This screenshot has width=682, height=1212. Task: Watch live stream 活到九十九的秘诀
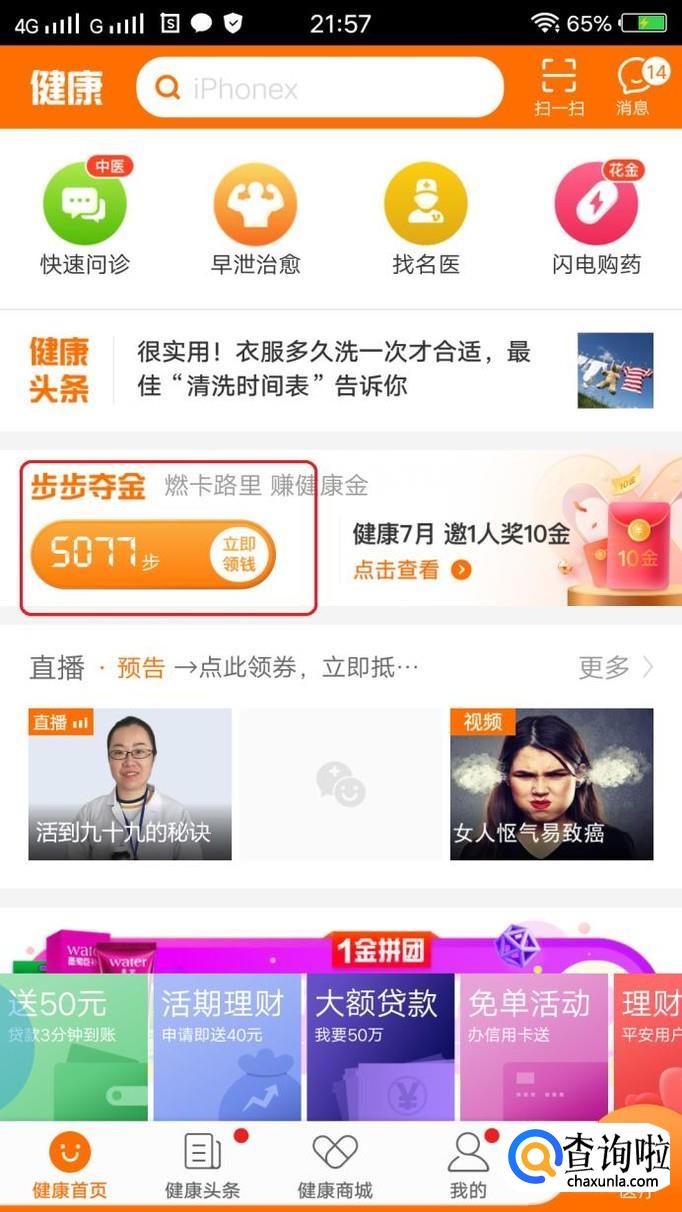(x=130, y=784)
